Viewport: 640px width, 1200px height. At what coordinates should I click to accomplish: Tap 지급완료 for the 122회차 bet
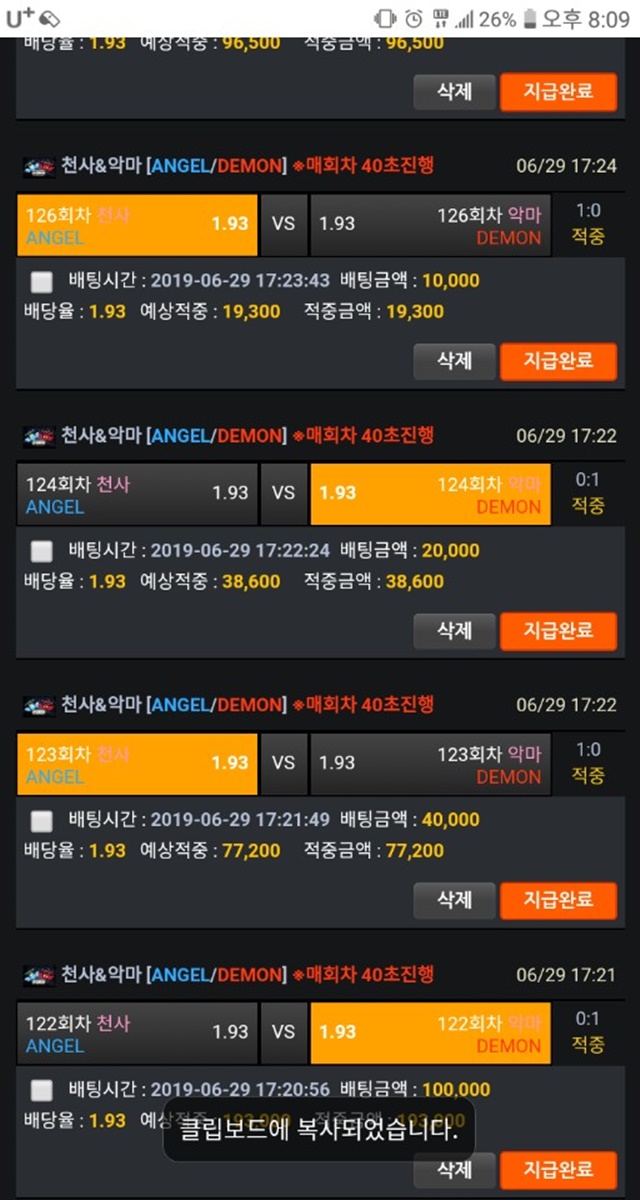[x=558, y=1170]
